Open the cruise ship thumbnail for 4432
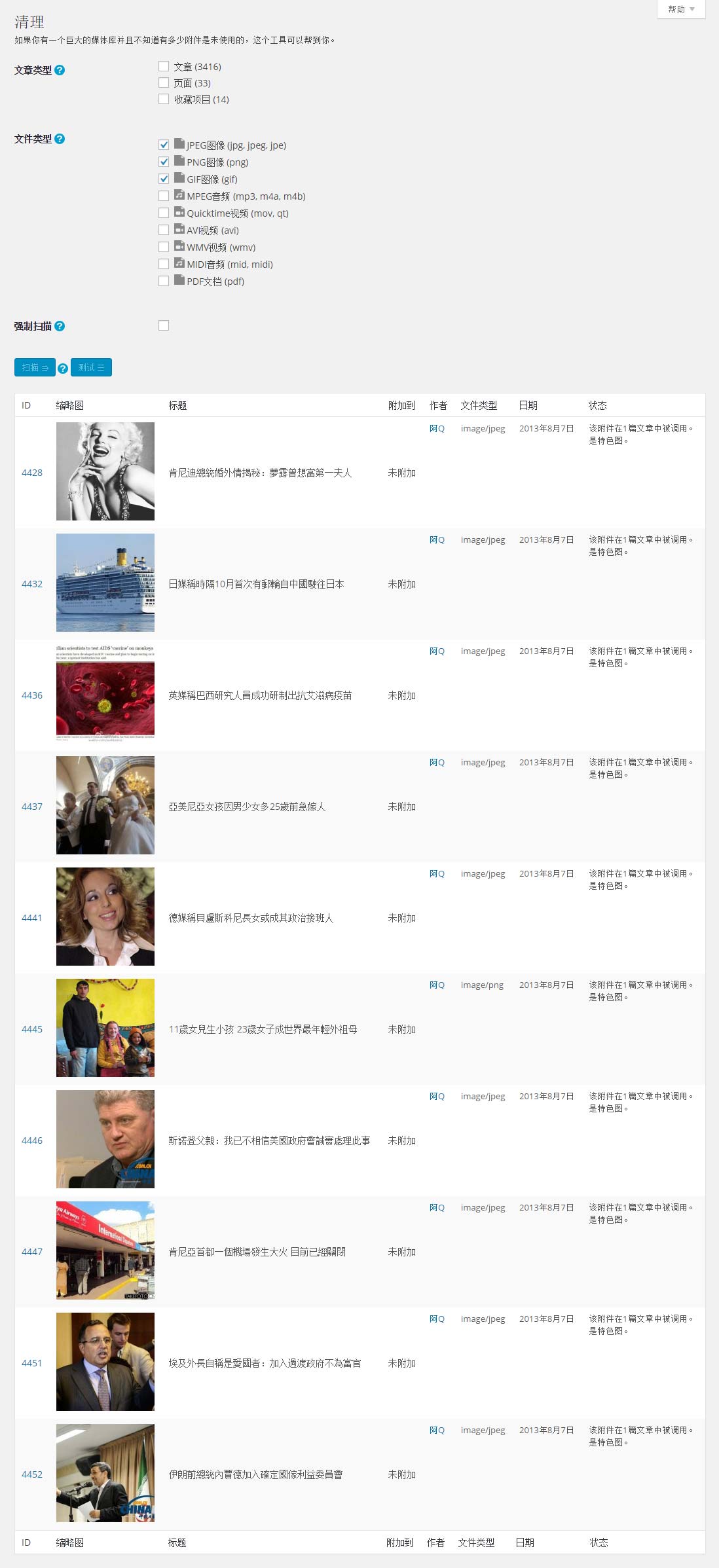Screen dimensions: 719x1568 (x=105, y=583)
